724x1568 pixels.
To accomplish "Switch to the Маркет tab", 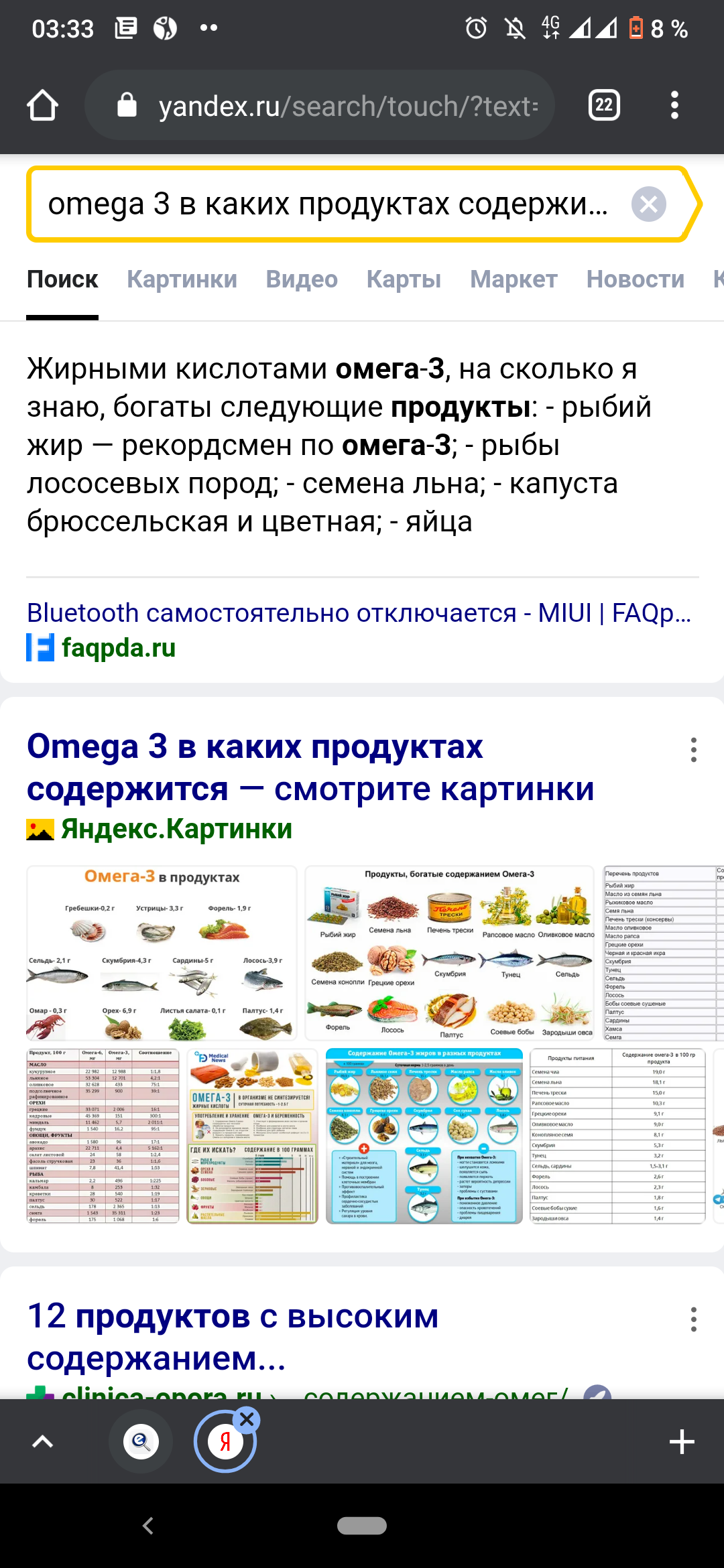I will click(514, 279).
